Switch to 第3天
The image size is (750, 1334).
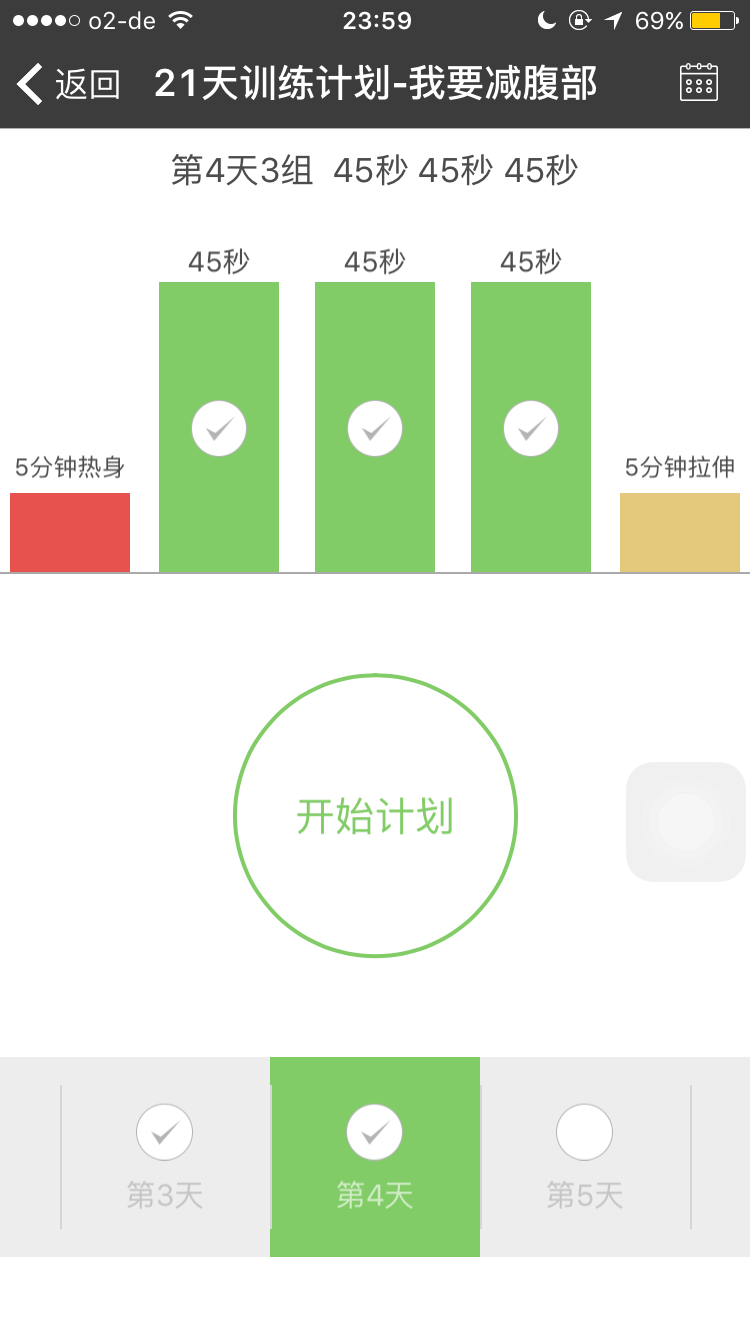click(x=165, y=1156)
